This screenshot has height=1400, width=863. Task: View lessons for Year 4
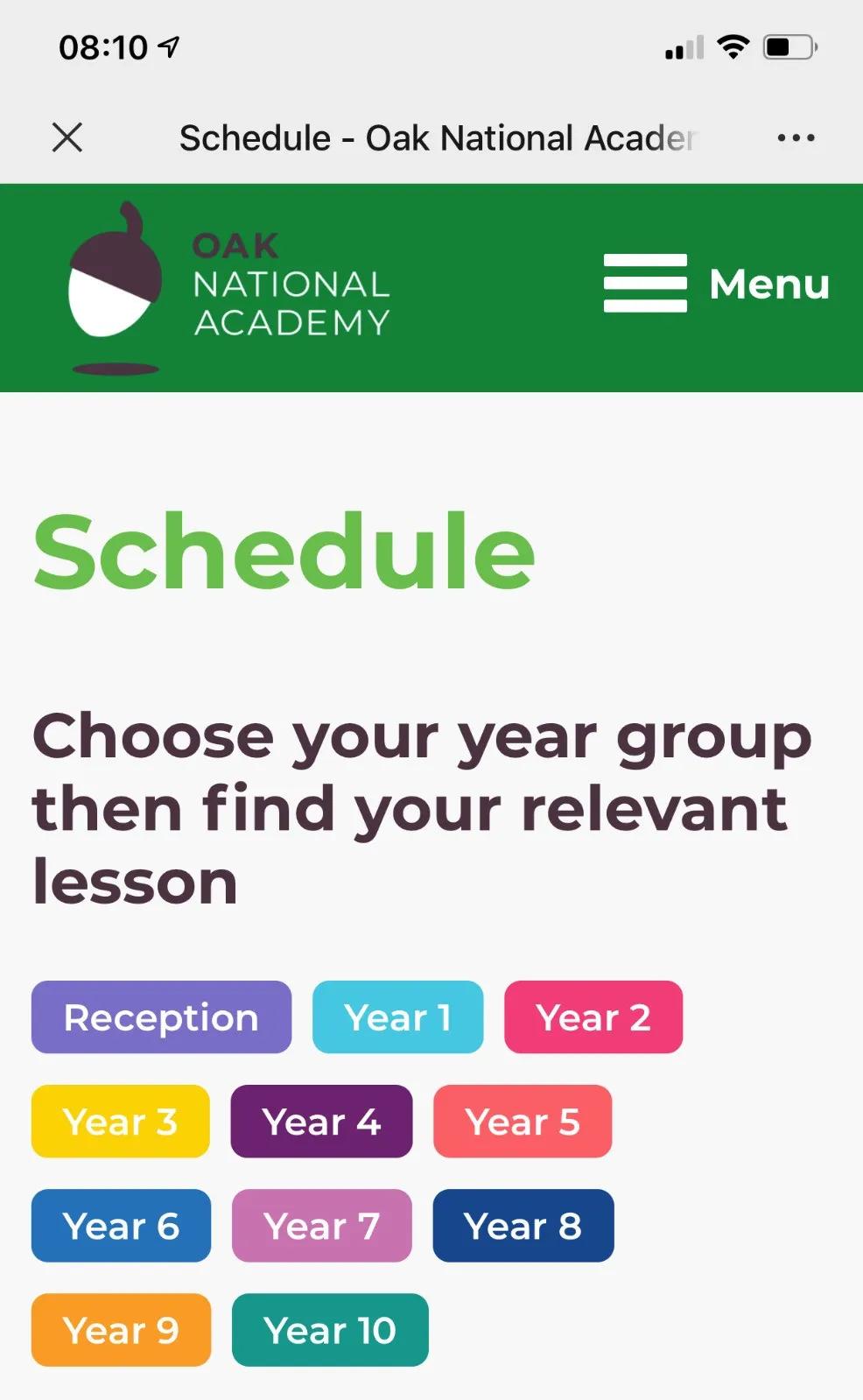click(321, 1122)
